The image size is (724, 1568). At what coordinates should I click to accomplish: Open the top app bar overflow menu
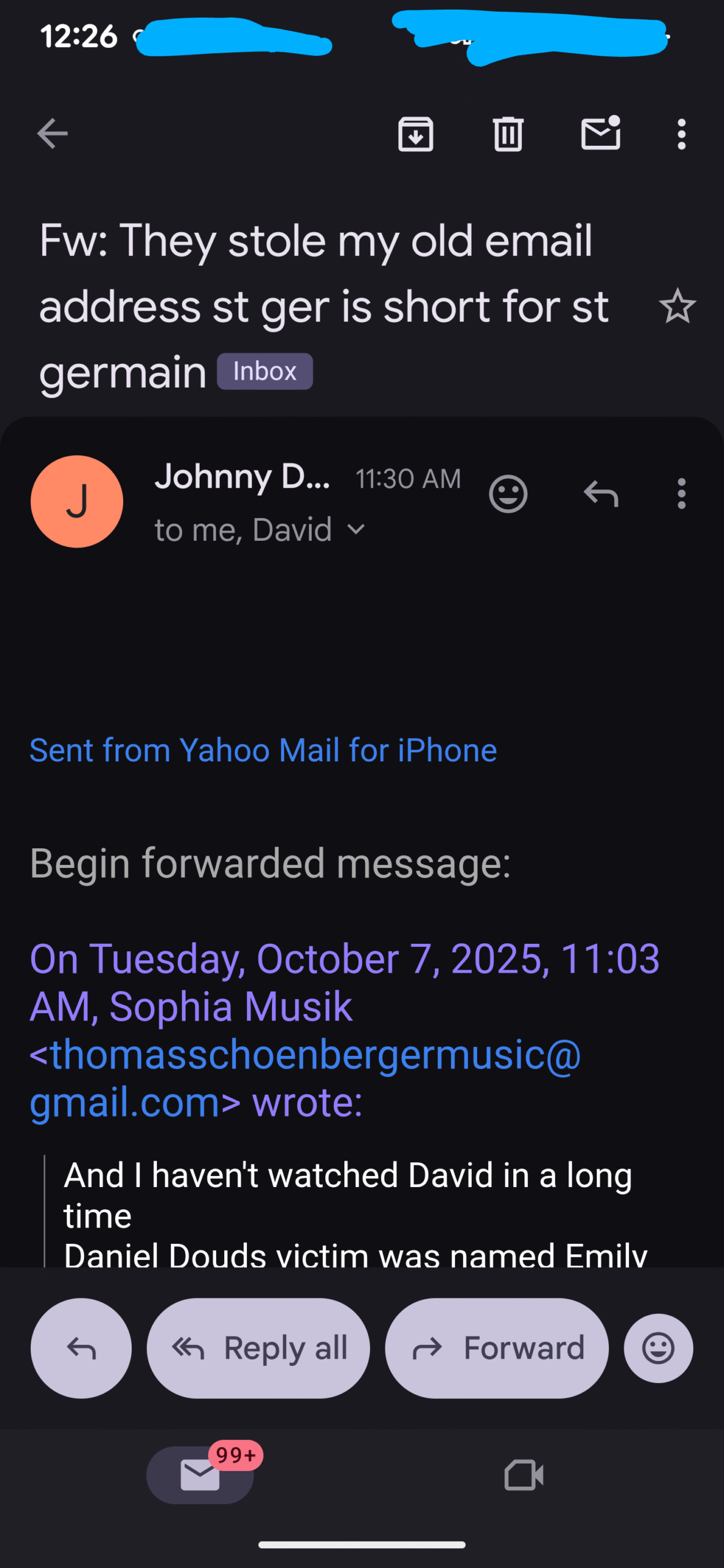[x=681, y=134]
